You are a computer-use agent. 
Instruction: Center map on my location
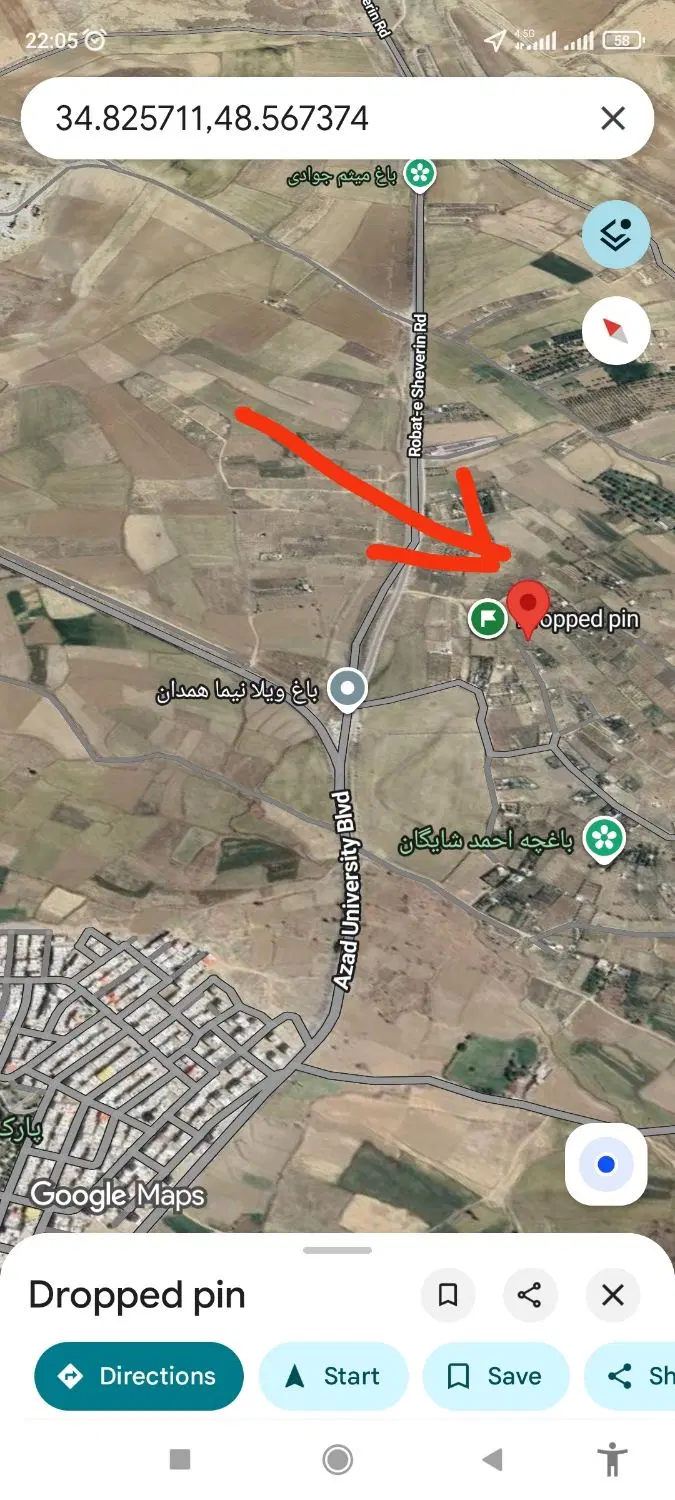click(x=606, y=1164)
